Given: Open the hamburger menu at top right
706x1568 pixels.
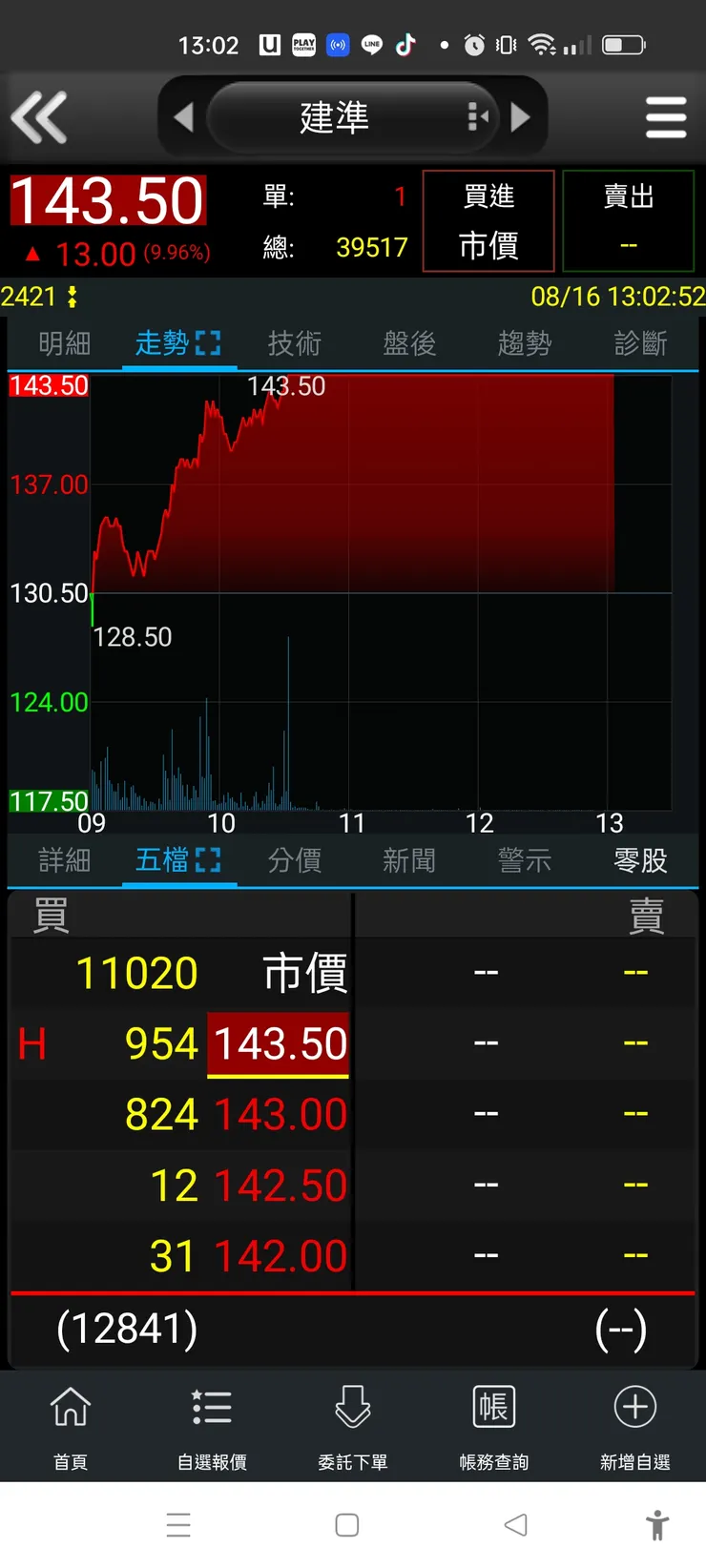Looking at the screenshot, I should click(x=666, y=116).
